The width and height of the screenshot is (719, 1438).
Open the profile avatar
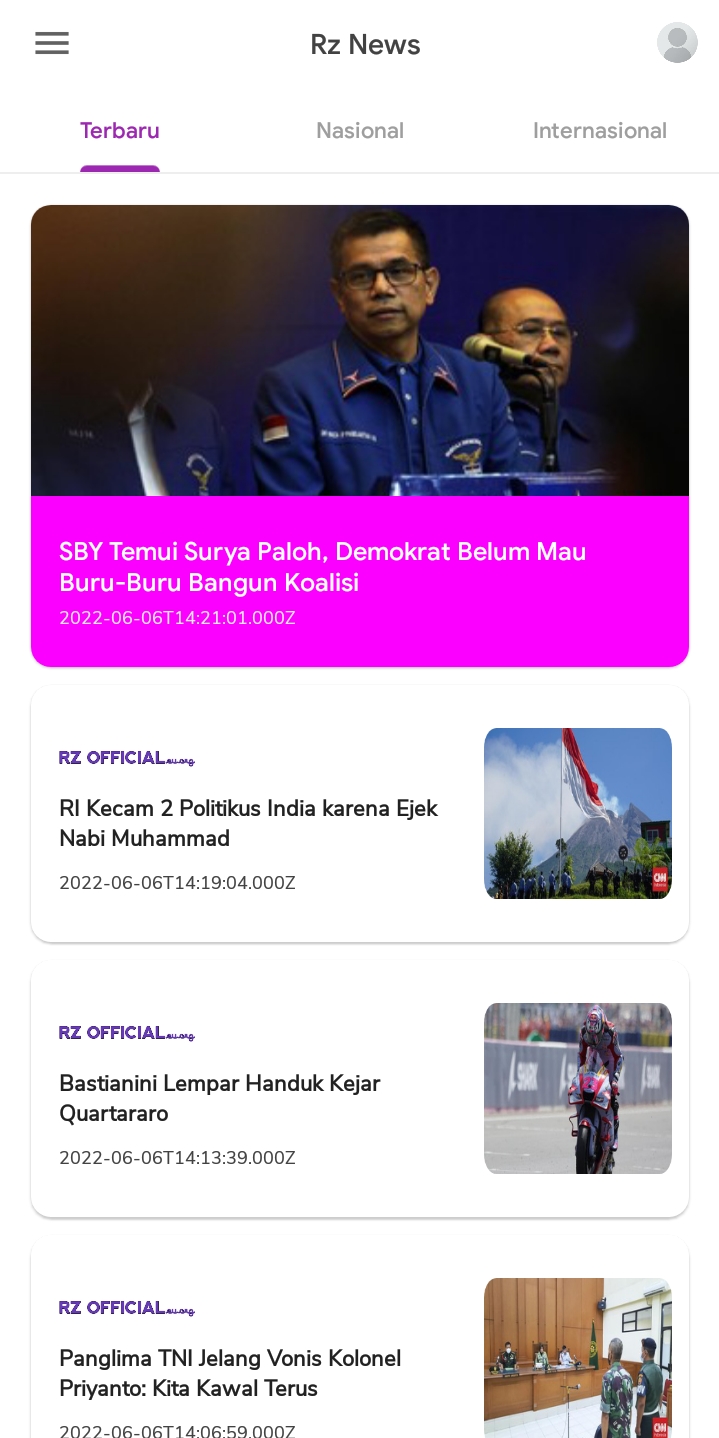[677, 43]
